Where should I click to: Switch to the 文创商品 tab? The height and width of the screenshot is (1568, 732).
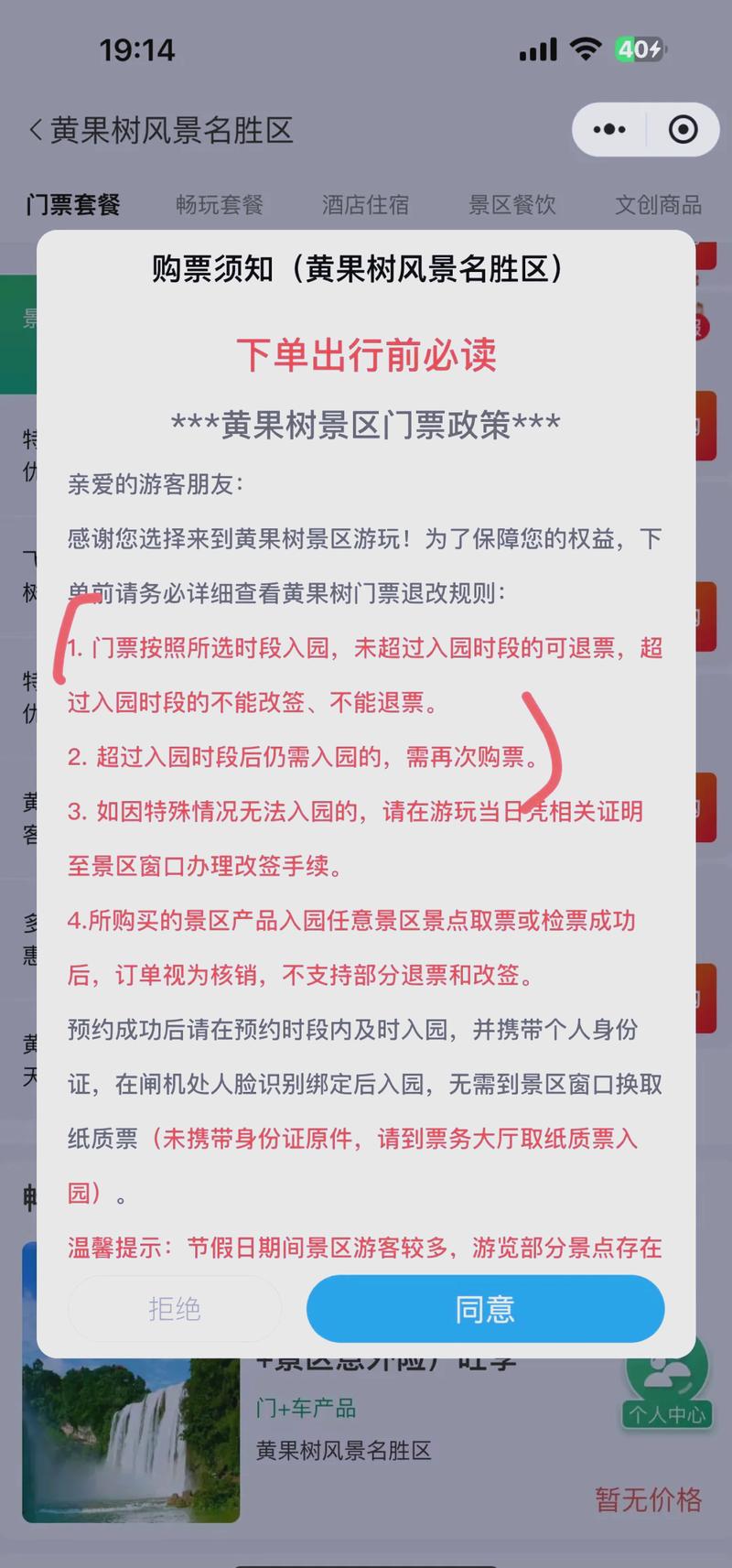point(659,204)
